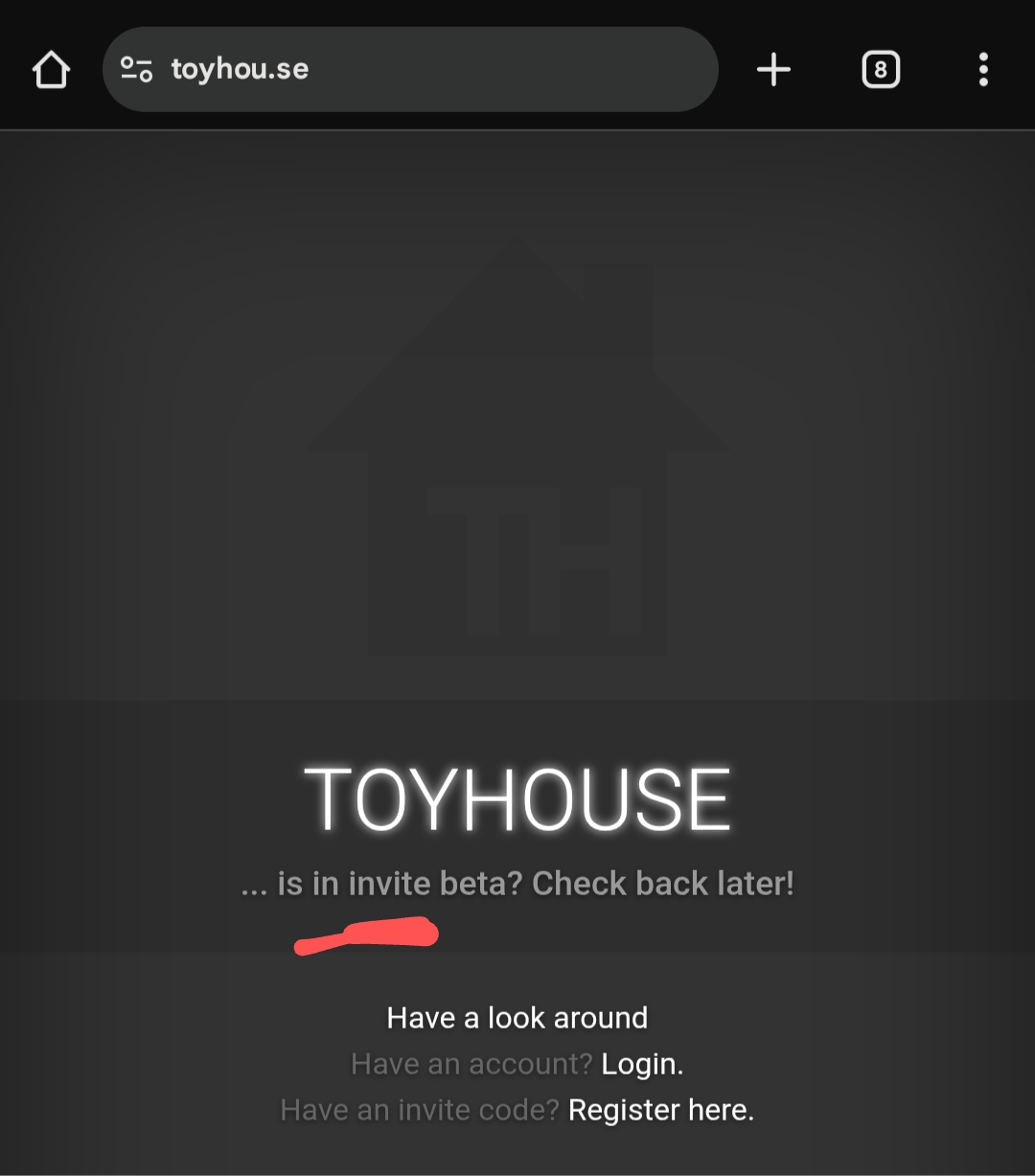
Task: Open the Login link
Action: click(640, 1064)
